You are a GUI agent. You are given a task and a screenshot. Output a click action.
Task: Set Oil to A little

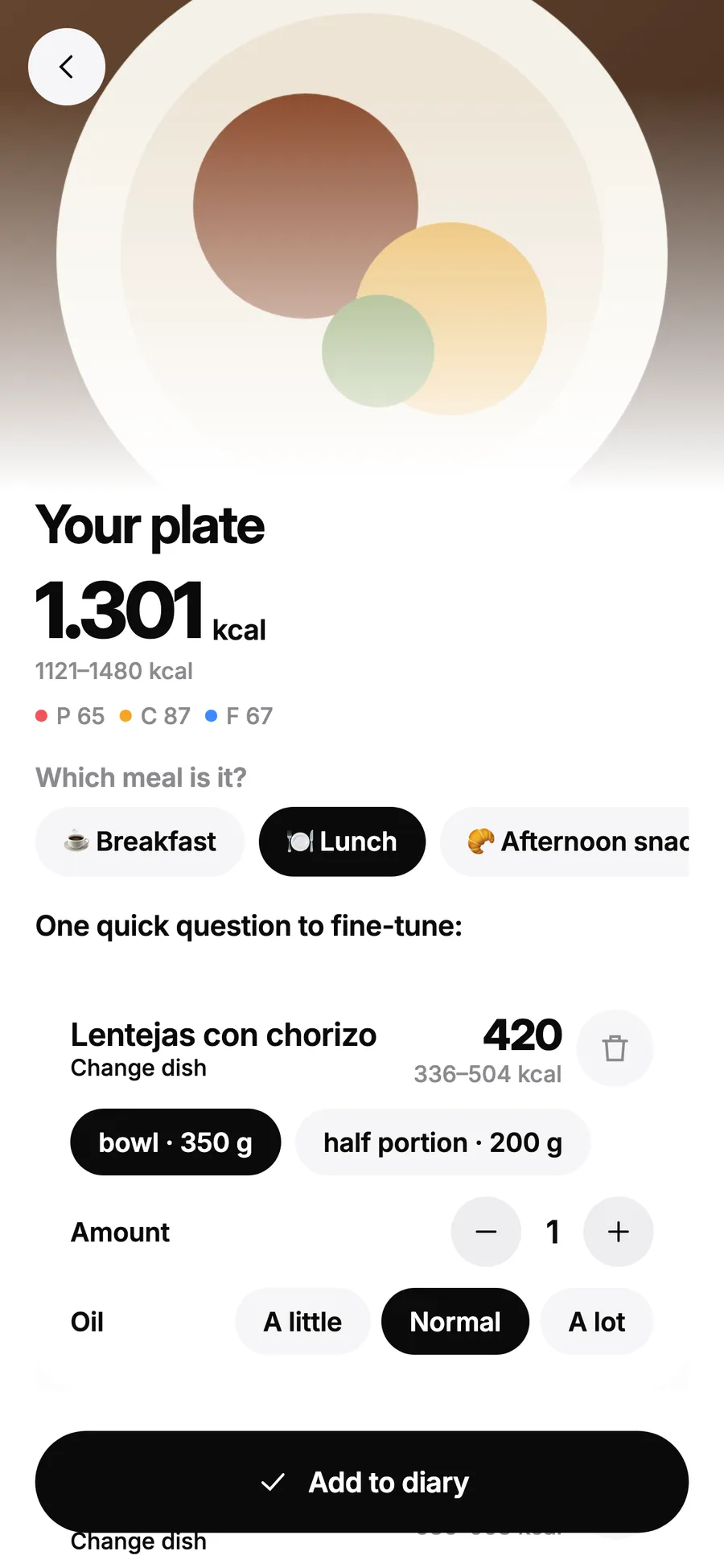[x=302, y=1322]
